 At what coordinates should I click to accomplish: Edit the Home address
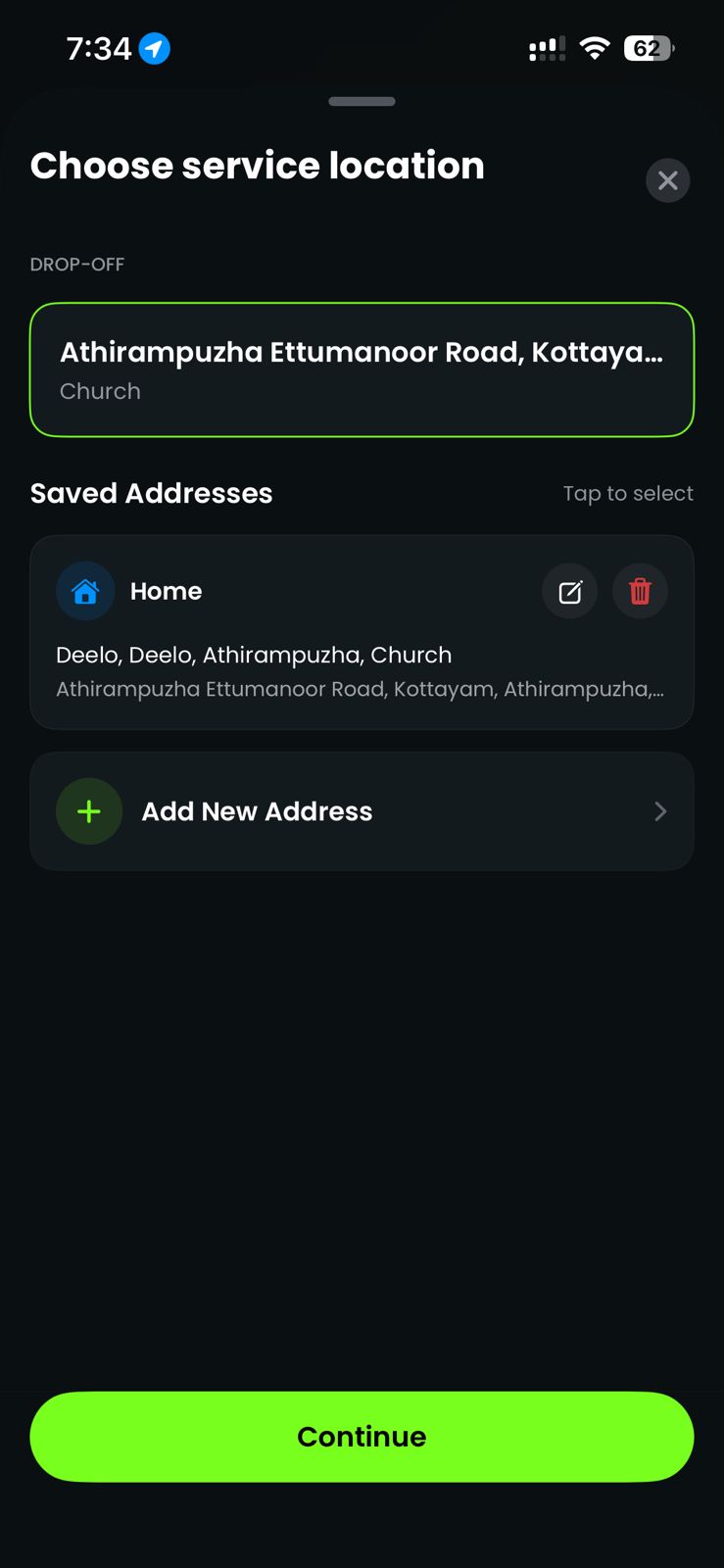(x=570, y=592)
